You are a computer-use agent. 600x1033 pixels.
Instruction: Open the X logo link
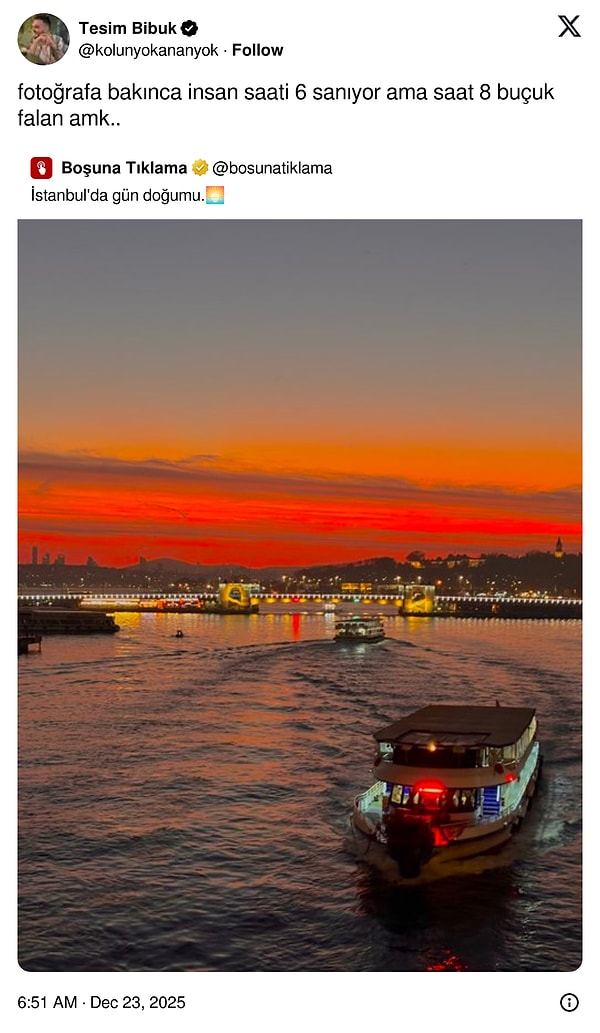(569, 27)
